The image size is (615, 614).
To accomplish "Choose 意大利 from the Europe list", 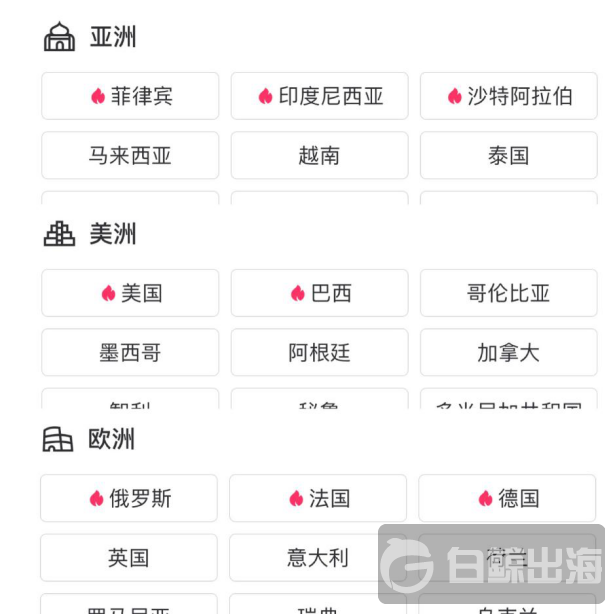I will tap(318, 557).
